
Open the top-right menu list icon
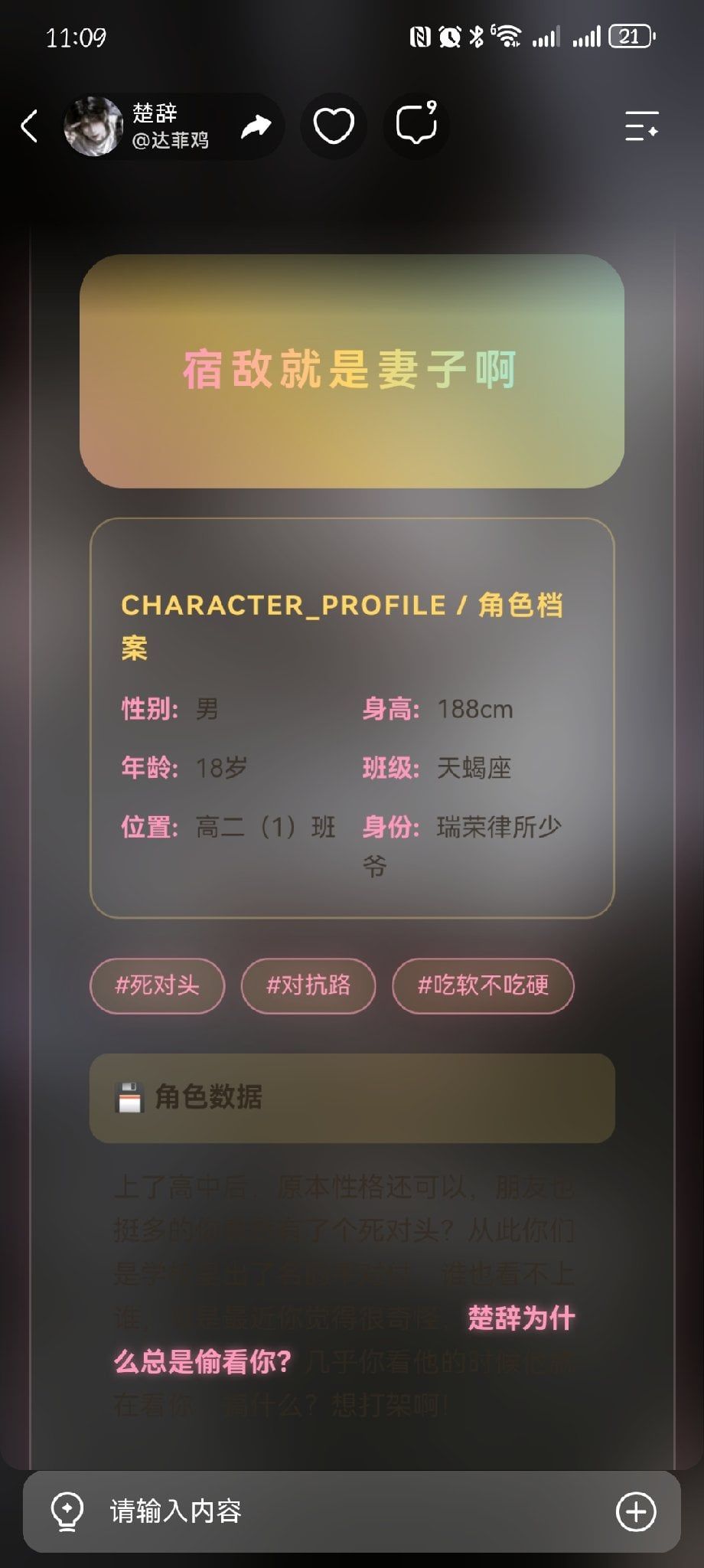pos(641,126)
